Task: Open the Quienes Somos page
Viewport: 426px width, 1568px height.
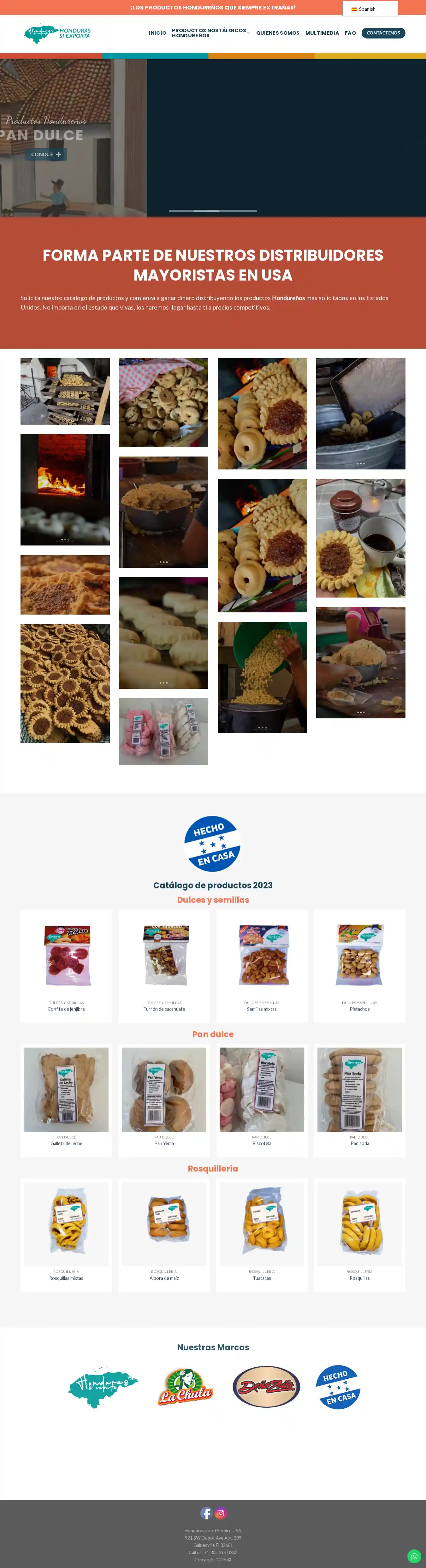Action: click(x=277, y=33)
